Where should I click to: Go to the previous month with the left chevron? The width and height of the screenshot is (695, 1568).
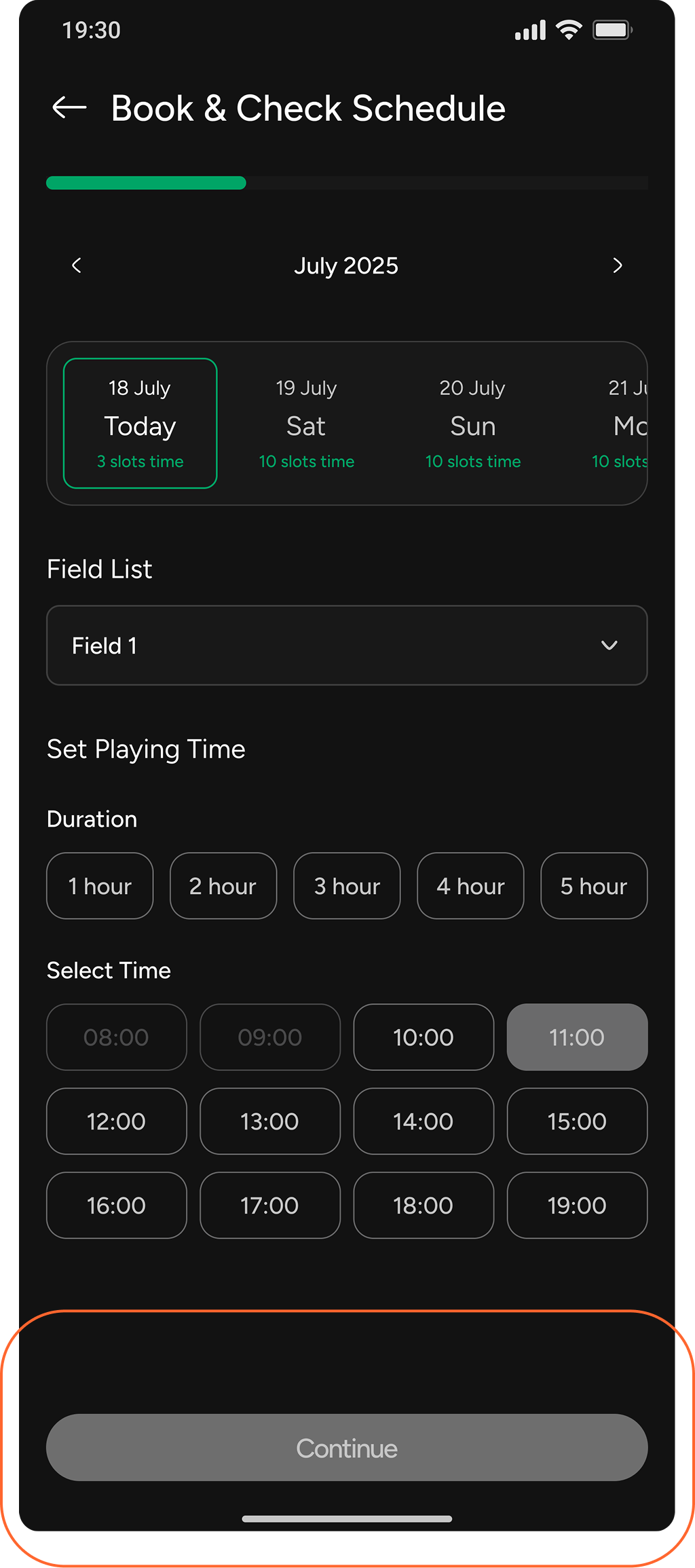[76, 265]
